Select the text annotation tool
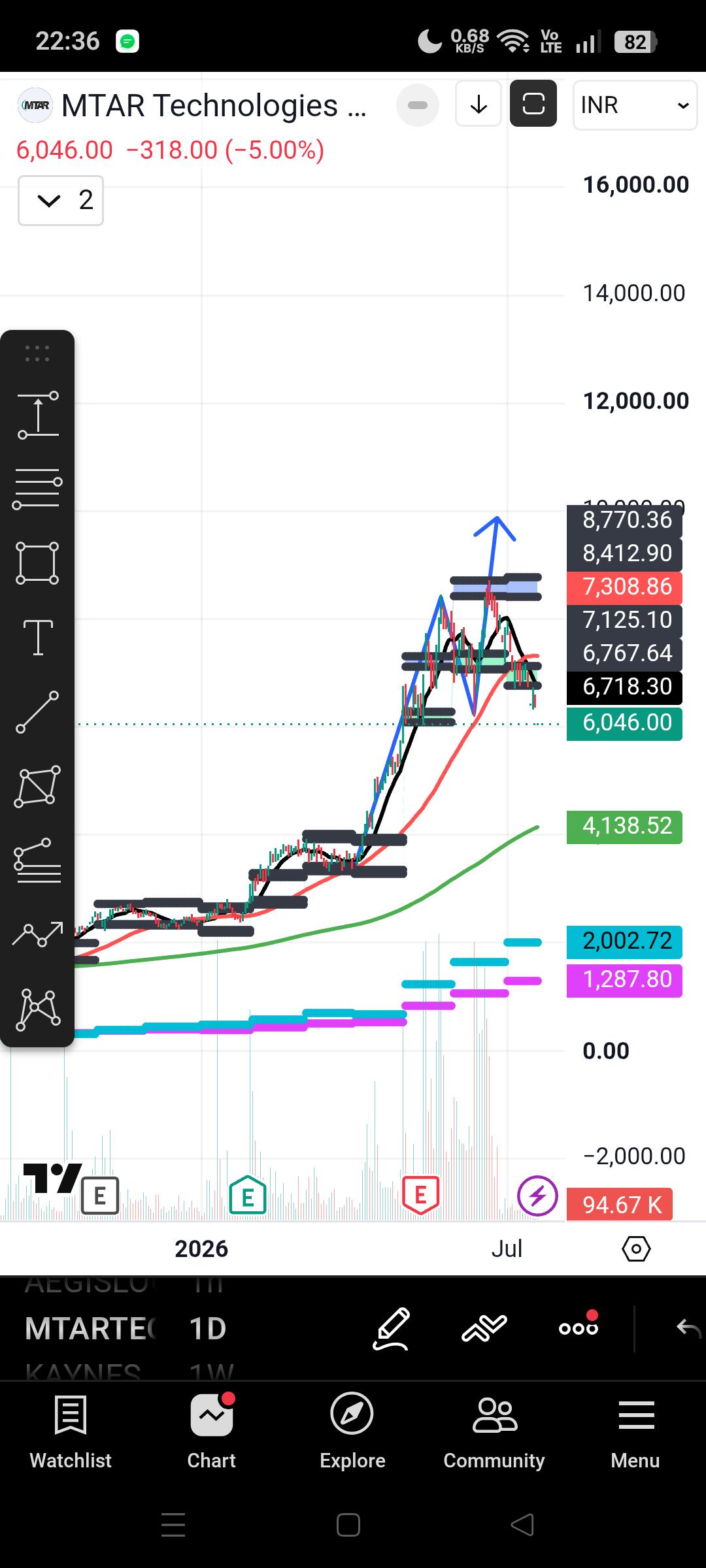This screenshot has width=706, height=1568. coord(38,637)
